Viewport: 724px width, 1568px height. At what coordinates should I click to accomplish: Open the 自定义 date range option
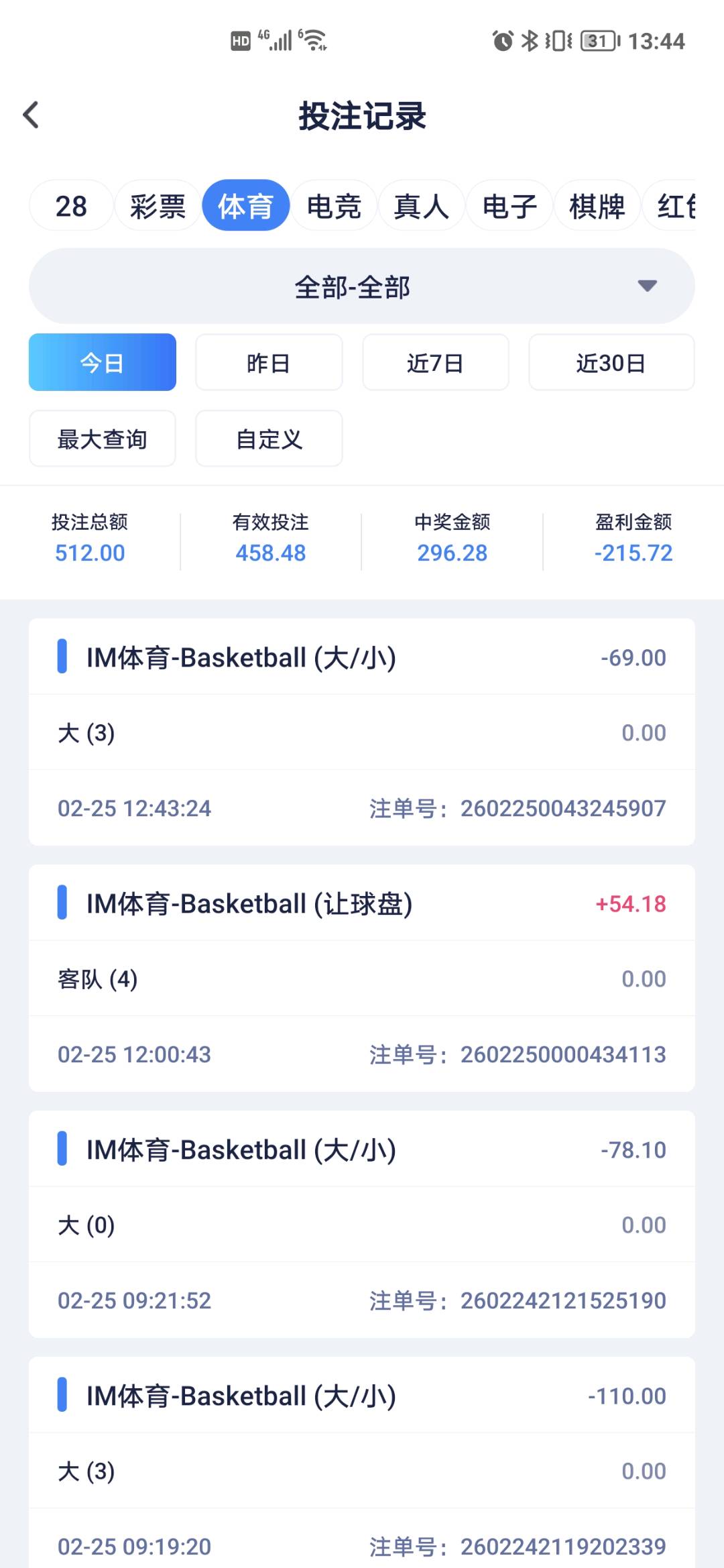pos(269,439)
